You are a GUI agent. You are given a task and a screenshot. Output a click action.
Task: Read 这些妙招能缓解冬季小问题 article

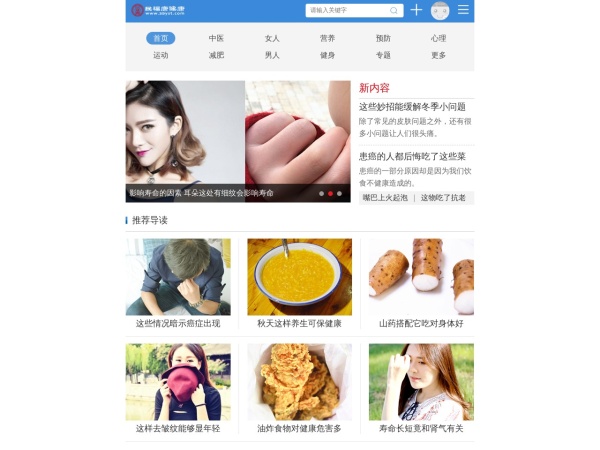[412, 106]
